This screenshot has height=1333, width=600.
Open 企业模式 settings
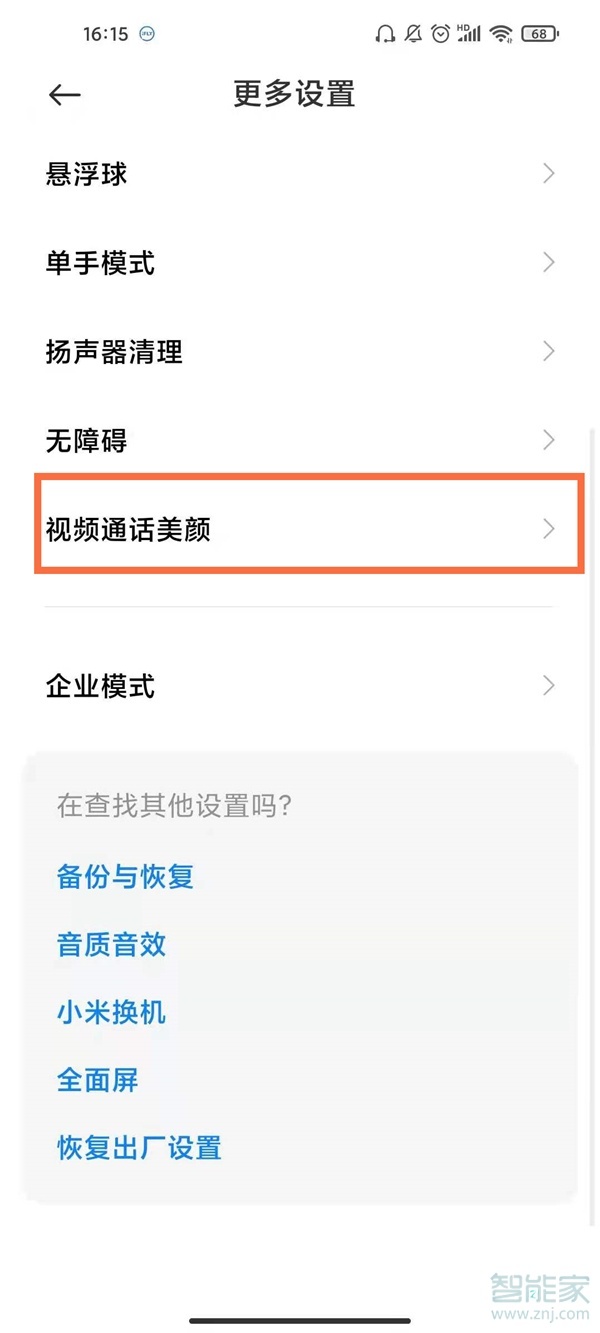point(298,686)
